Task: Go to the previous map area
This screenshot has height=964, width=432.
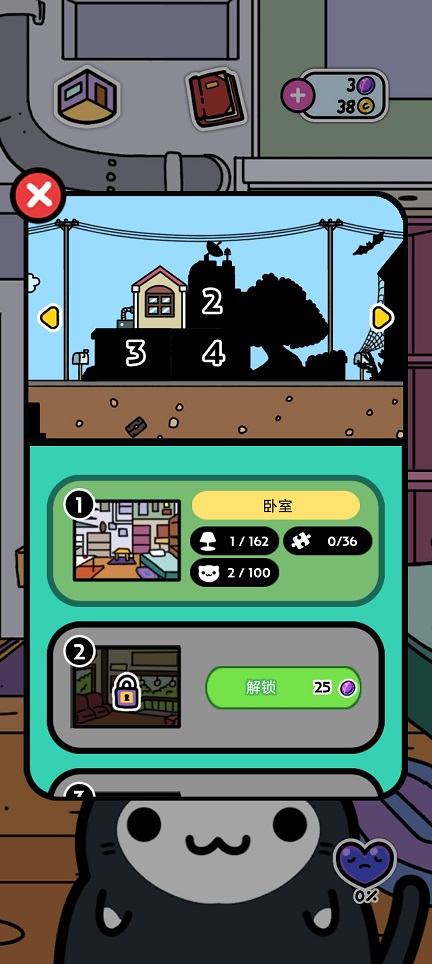Action: pyautogui.click(x=49, y=318)
